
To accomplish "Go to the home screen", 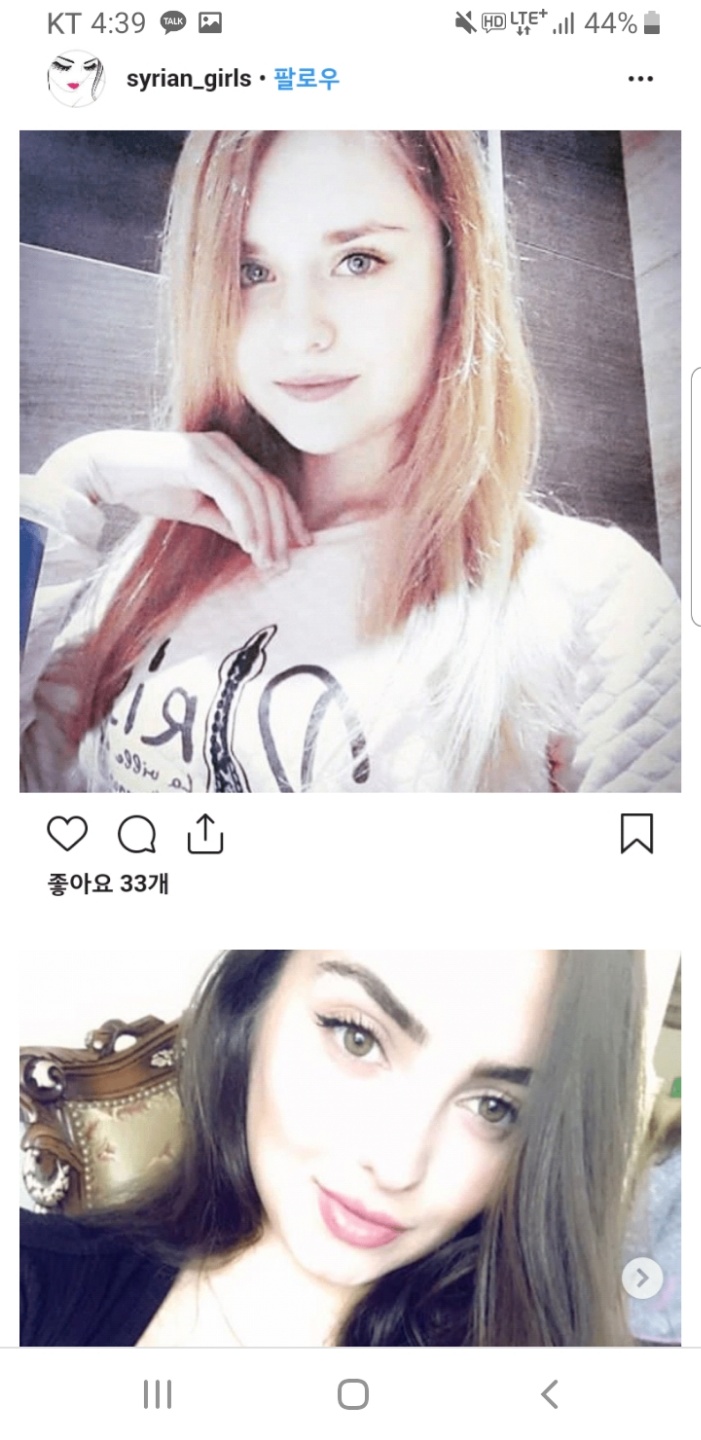I will (352, 1394).
